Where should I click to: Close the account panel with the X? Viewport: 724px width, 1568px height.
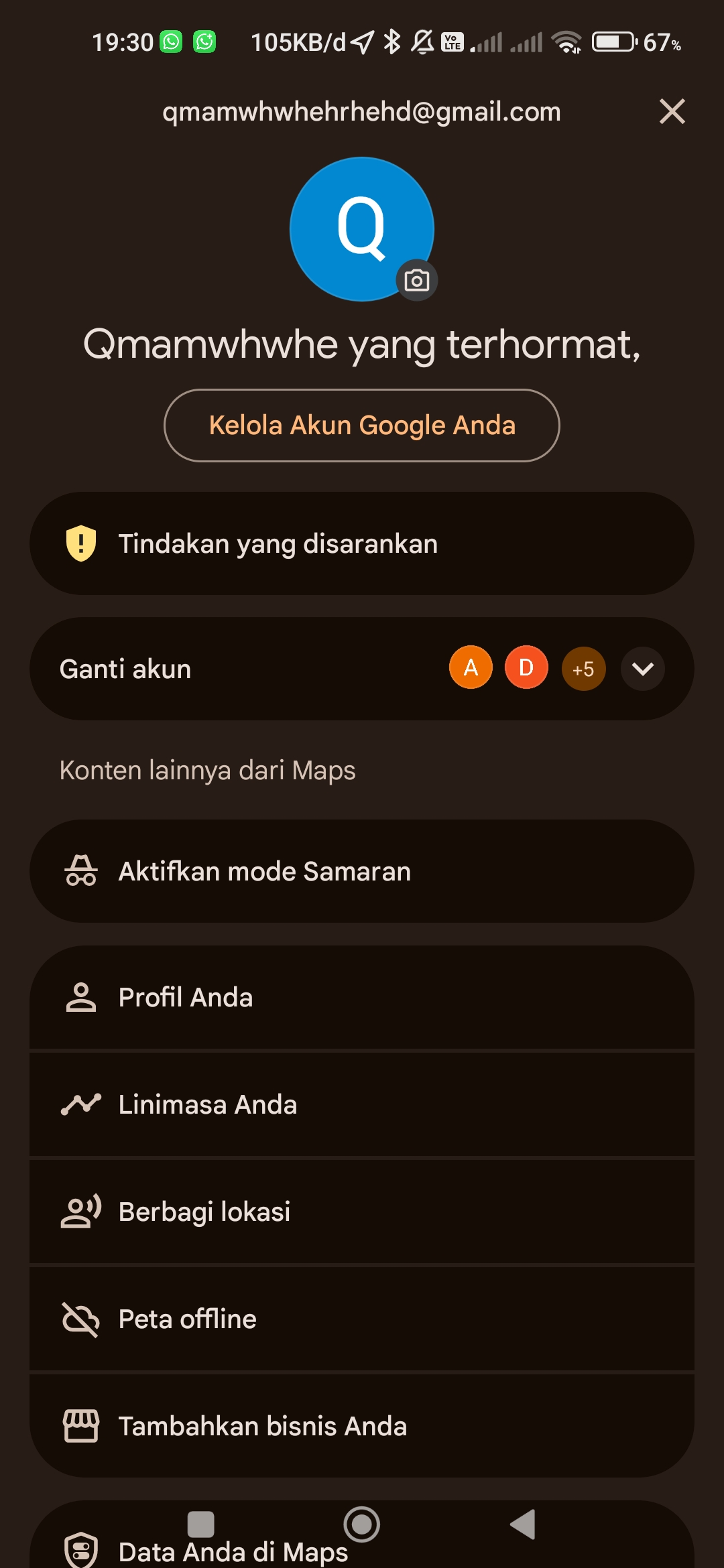tap(672, 111)
